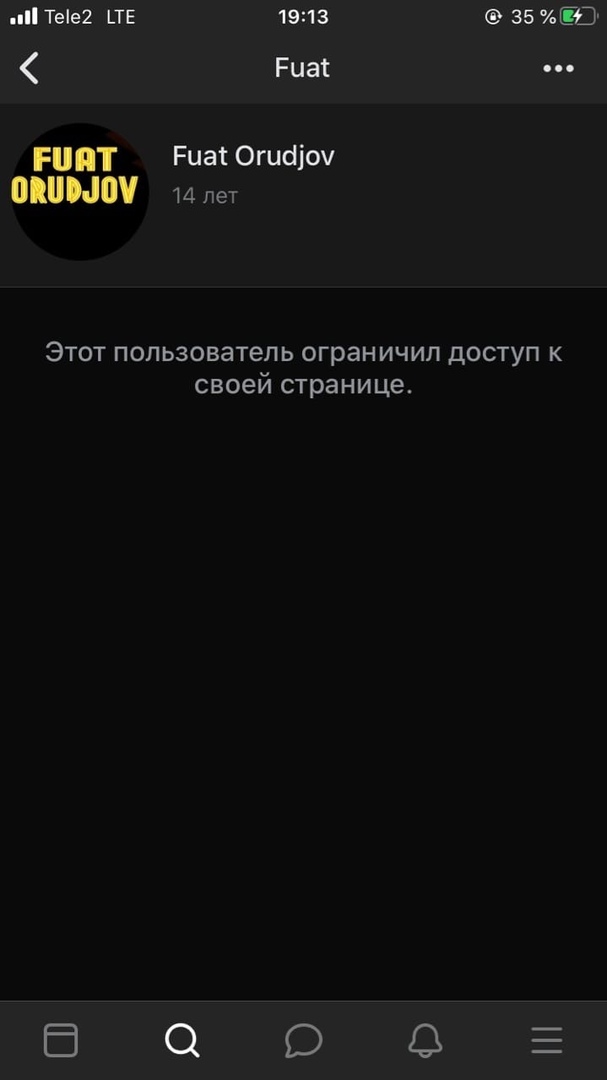Open the messages tab

point(303,1041)
